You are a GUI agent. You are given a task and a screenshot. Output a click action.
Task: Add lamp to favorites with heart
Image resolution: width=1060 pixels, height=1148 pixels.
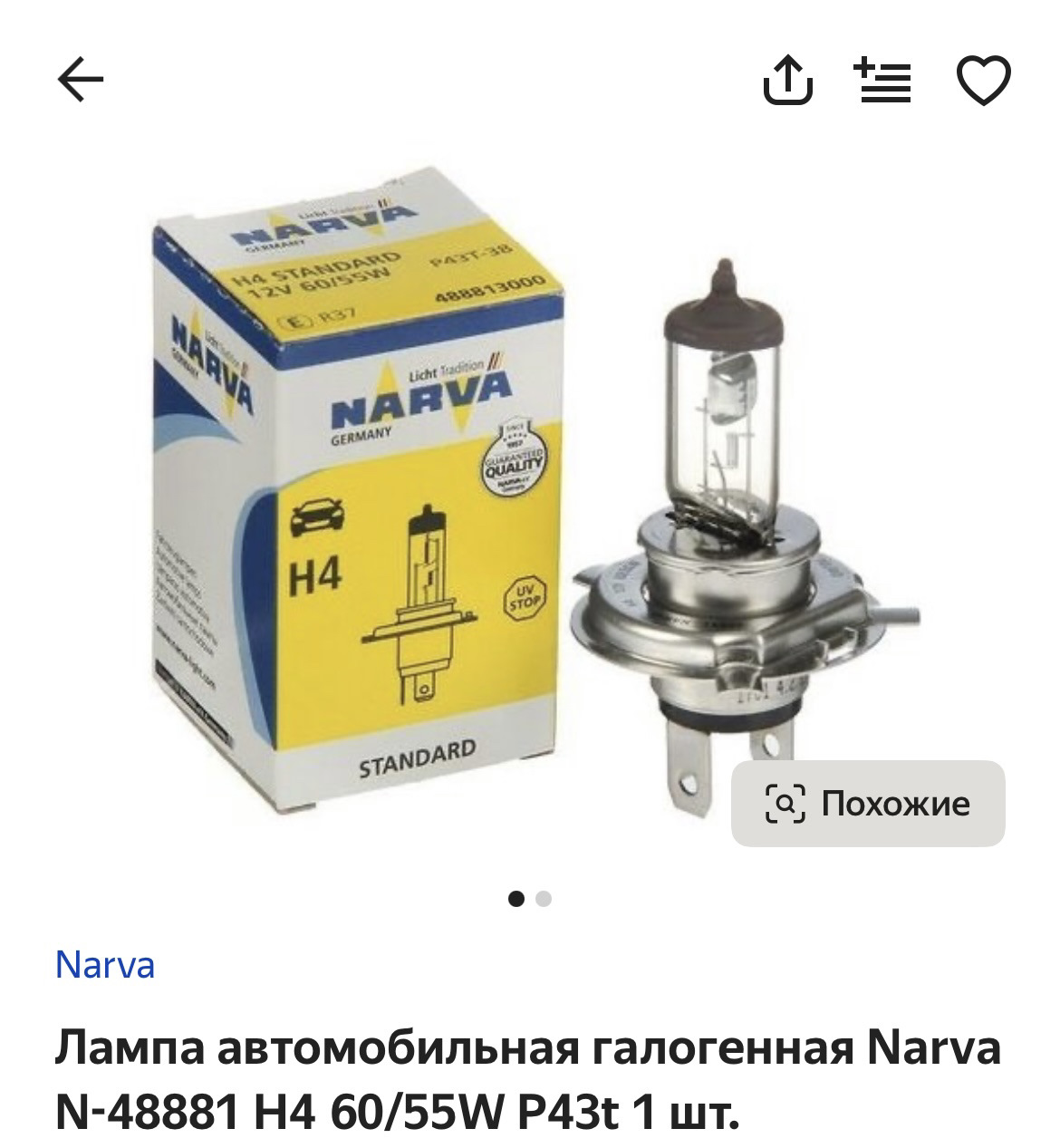(983, 81)
